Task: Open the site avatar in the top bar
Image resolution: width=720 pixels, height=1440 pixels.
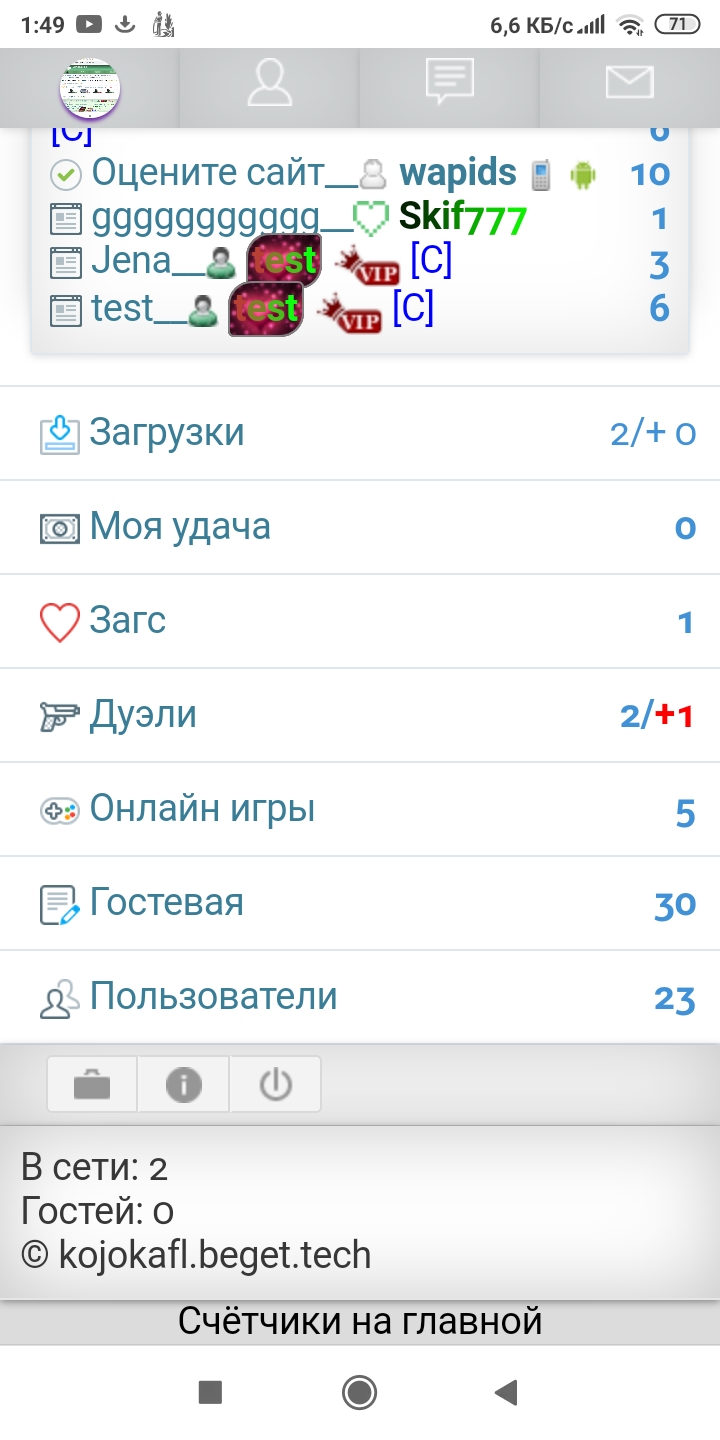Action: coord(90,88)
